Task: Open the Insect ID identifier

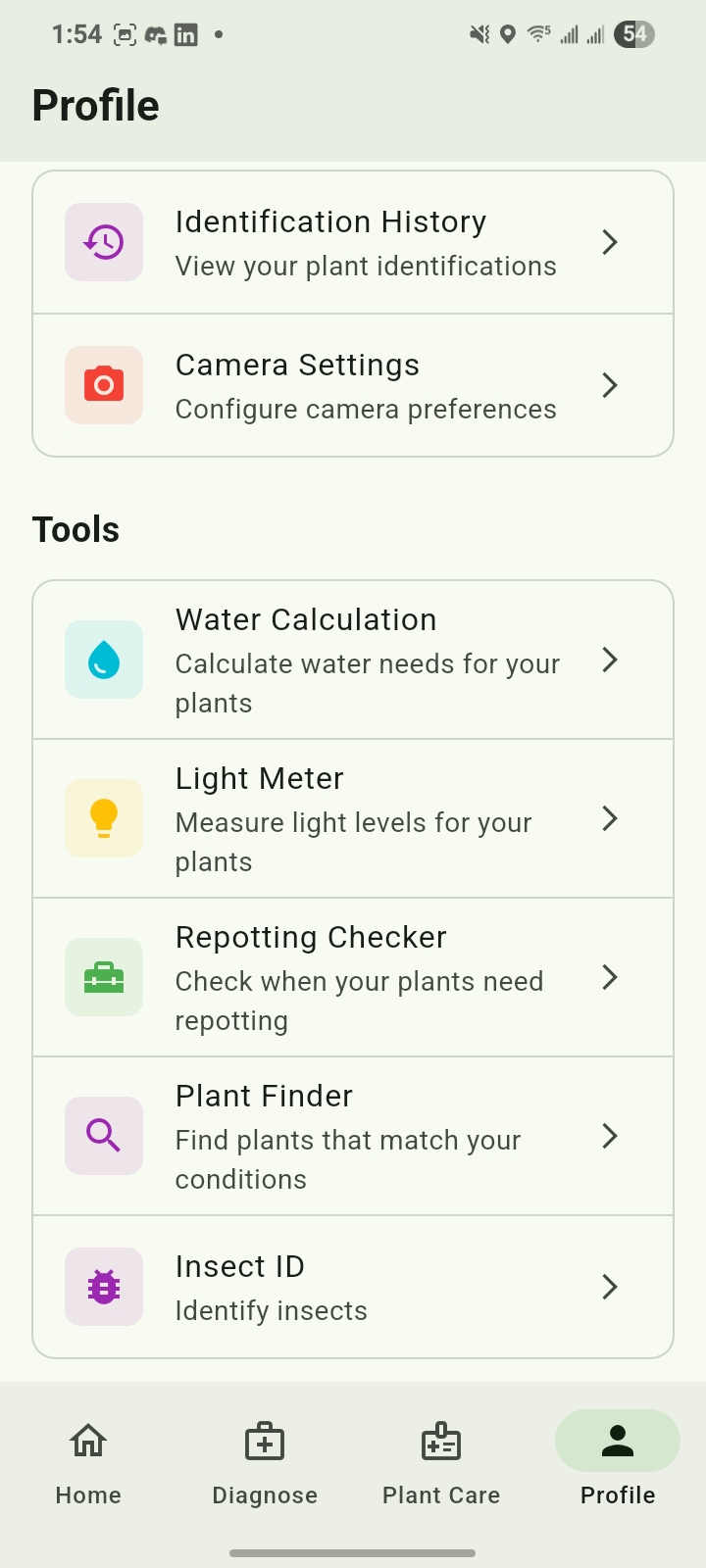Action: [x=353, y=1287]
